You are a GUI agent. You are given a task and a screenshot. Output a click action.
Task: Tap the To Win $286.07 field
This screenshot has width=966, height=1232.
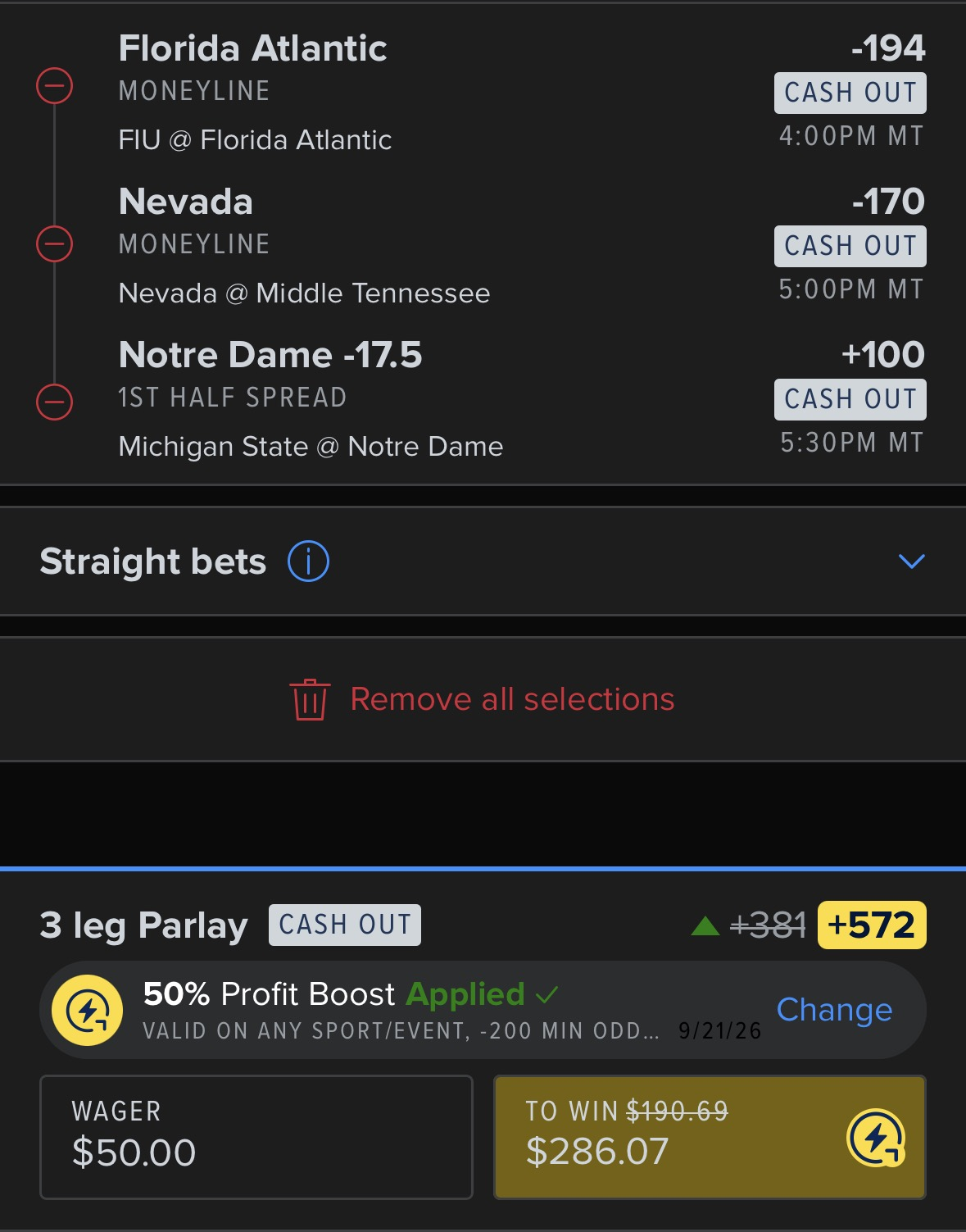tap(710, 1137)
